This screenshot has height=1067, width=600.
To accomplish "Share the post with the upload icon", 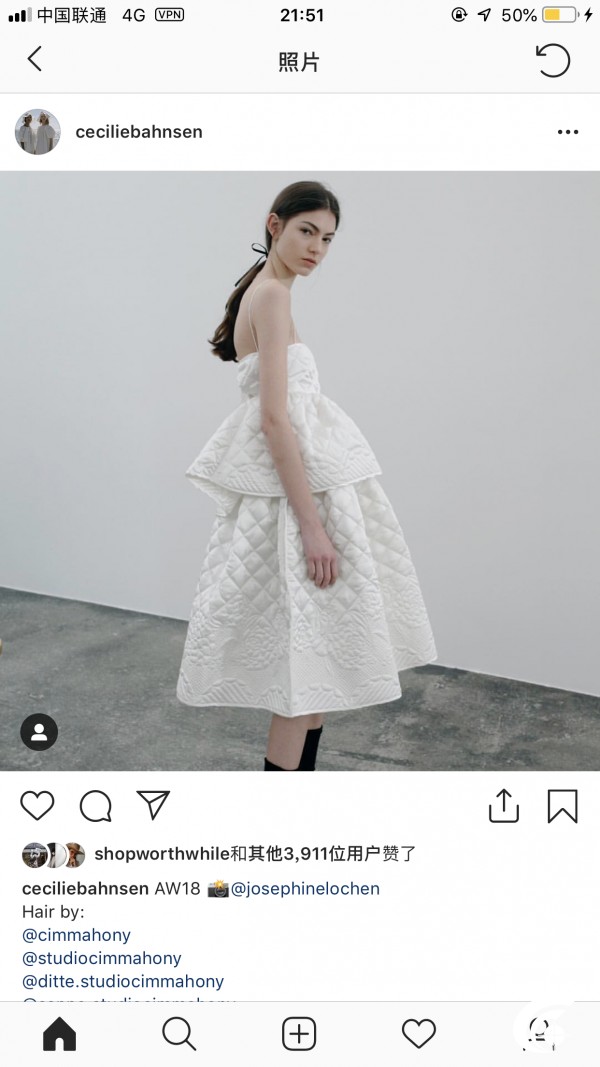I will tap(504, 806).
